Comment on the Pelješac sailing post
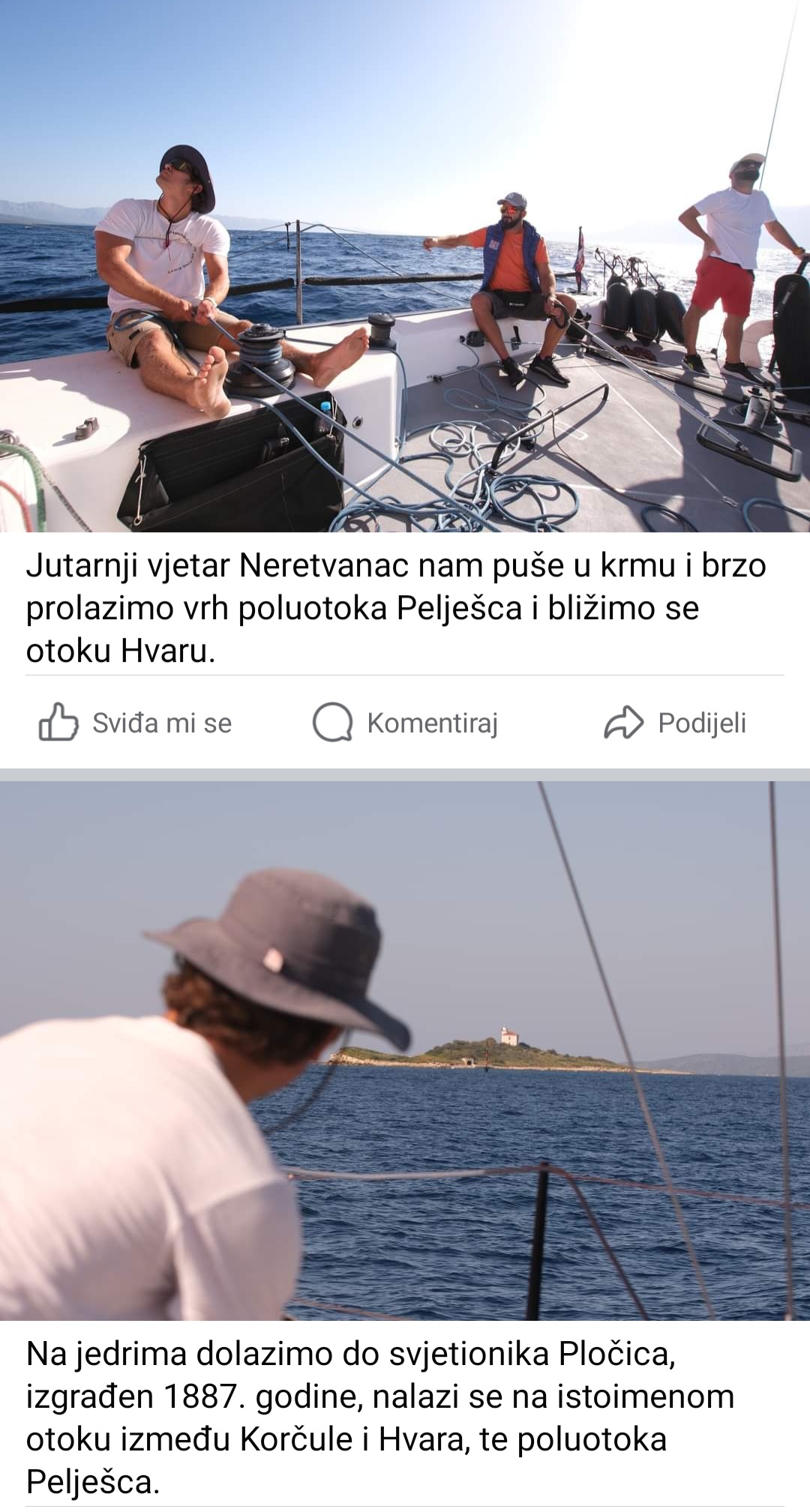 pos(406,723)
